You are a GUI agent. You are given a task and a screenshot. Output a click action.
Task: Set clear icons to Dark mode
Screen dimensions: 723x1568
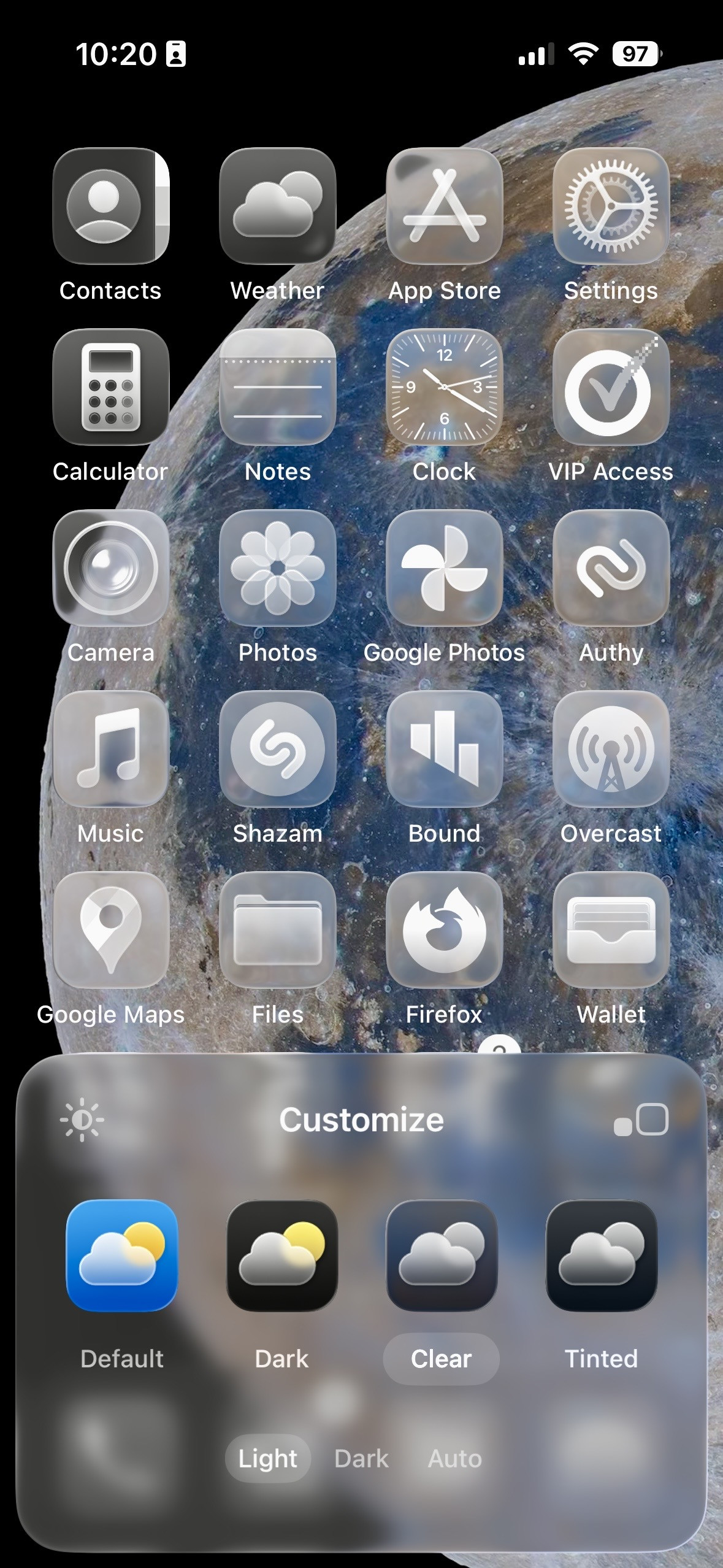[x=361, y=1459]
